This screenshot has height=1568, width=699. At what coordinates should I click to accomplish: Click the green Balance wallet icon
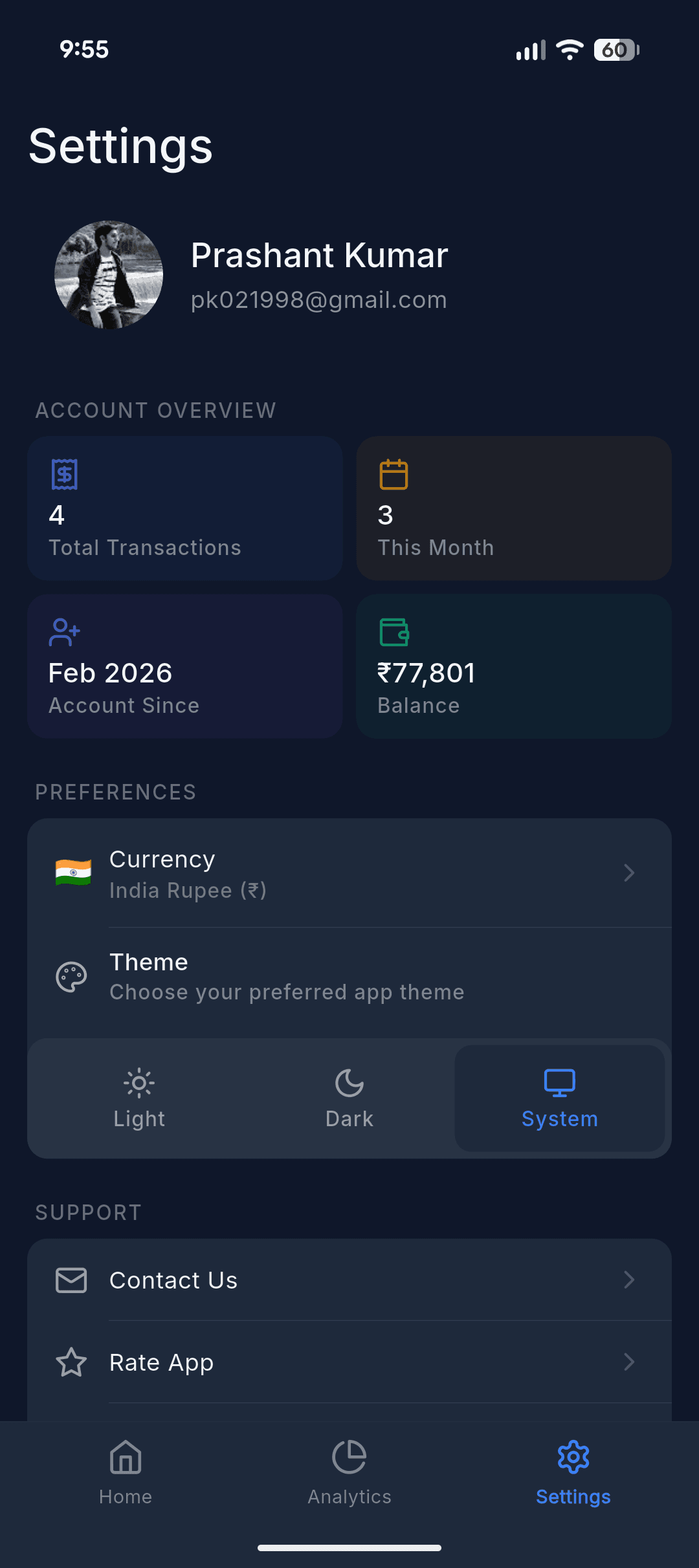point(393,633)
